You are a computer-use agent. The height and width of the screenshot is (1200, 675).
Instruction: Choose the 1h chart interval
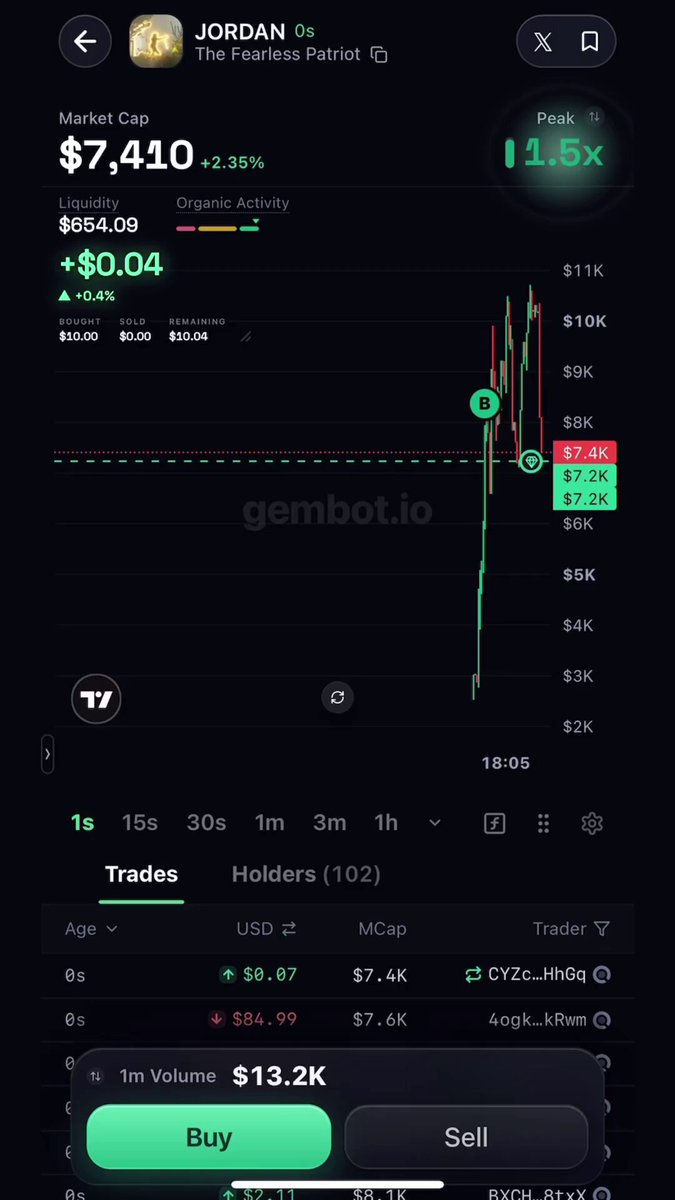pyautogui.click(x=386, y=823)
